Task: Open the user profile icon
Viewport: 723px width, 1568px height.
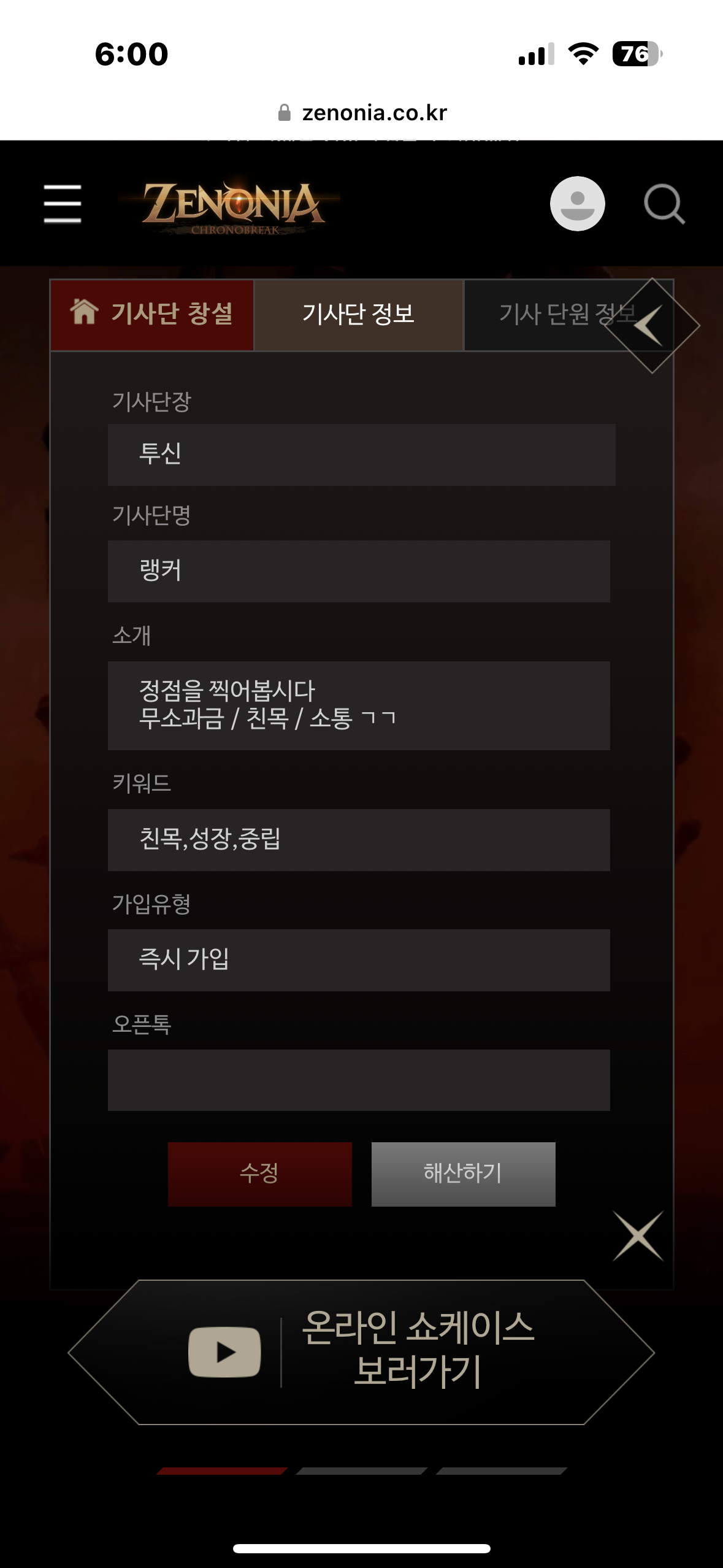Action: click(577, 204)
